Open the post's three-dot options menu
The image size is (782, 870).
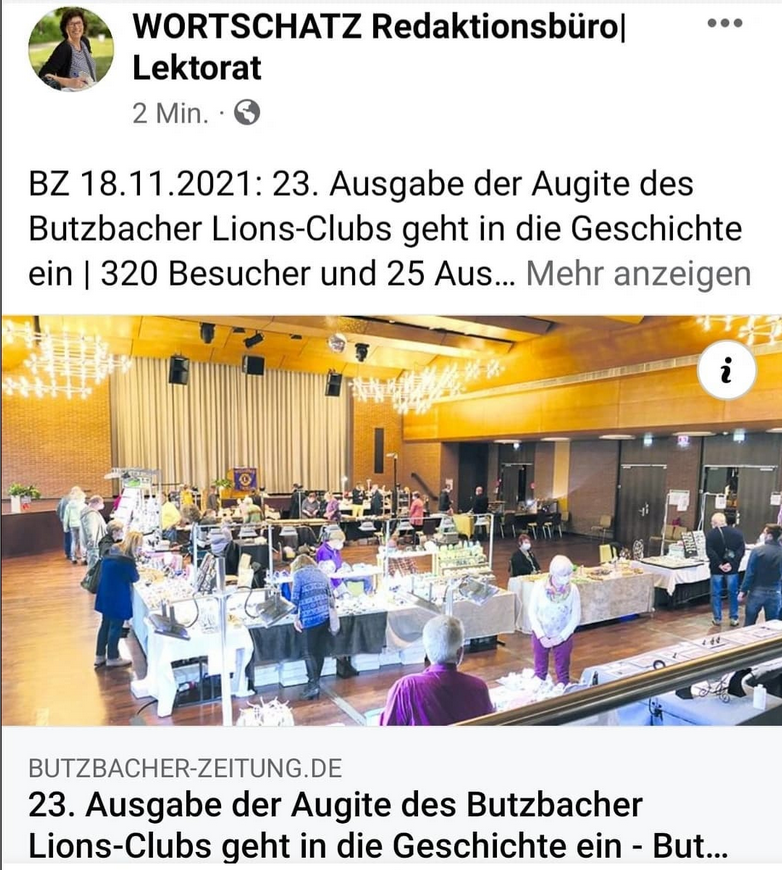(x=724, y=24)
